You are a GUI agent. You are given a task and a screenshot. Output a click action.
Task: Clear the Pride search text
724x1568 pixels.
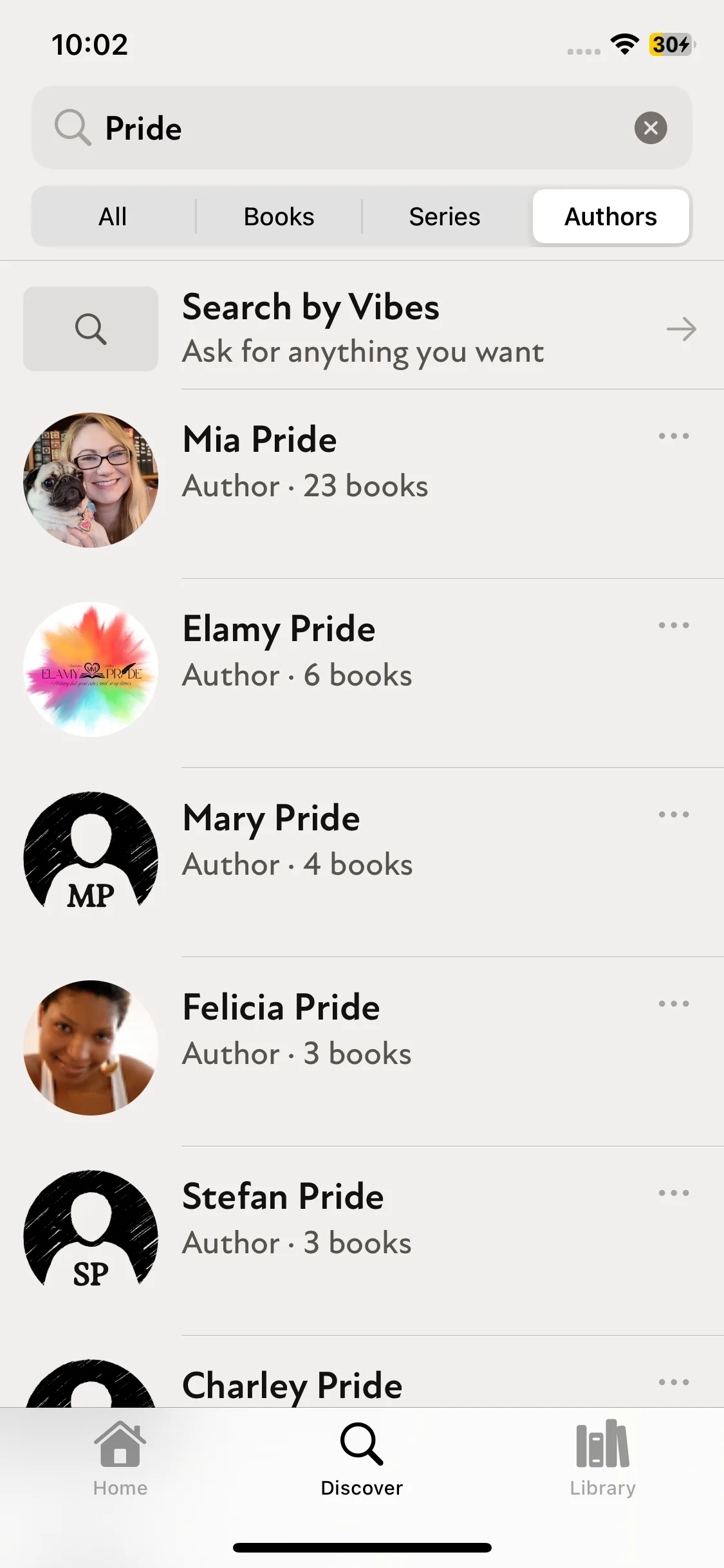tap(650, 128)
